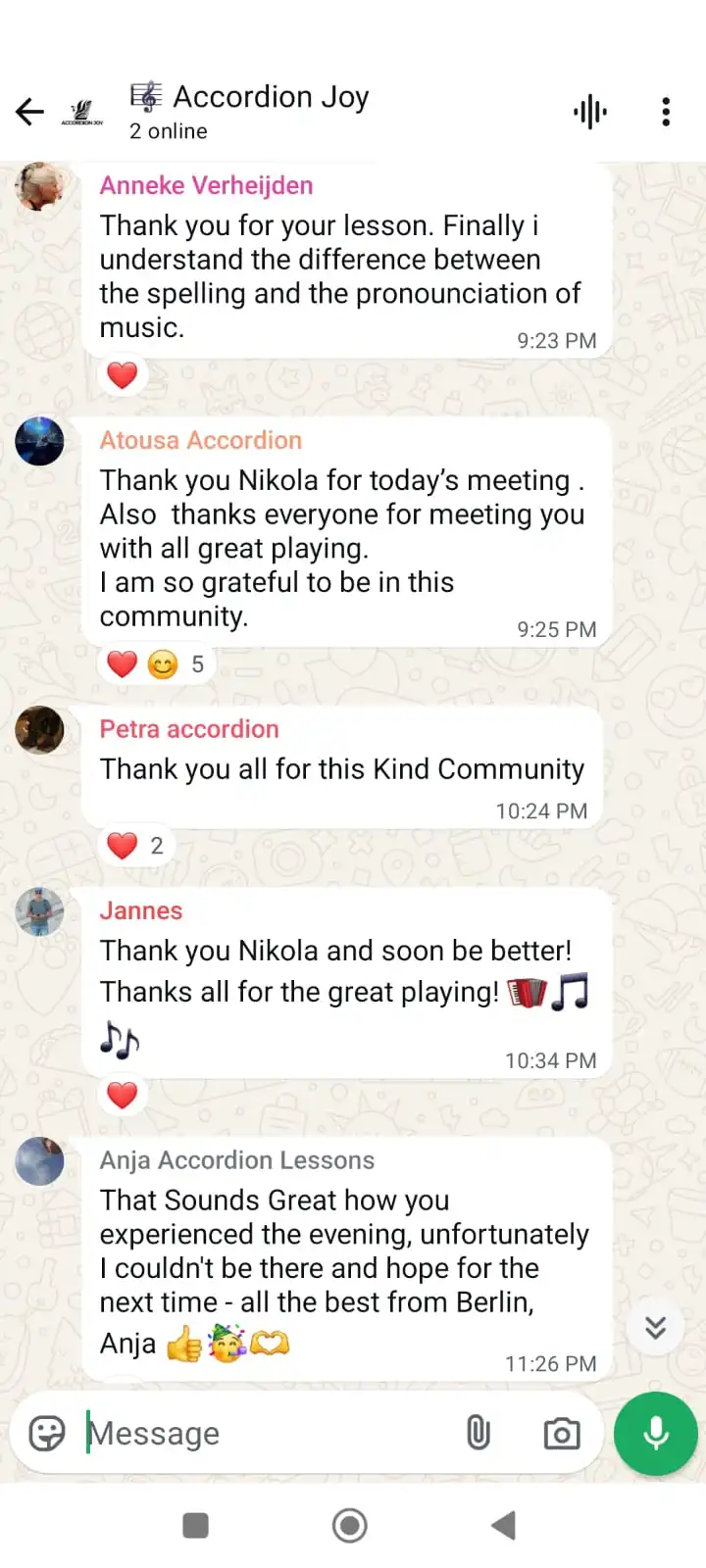Open Anja Accordion Lessons' avatar

pyautogui.click(x=39, y=1161)
